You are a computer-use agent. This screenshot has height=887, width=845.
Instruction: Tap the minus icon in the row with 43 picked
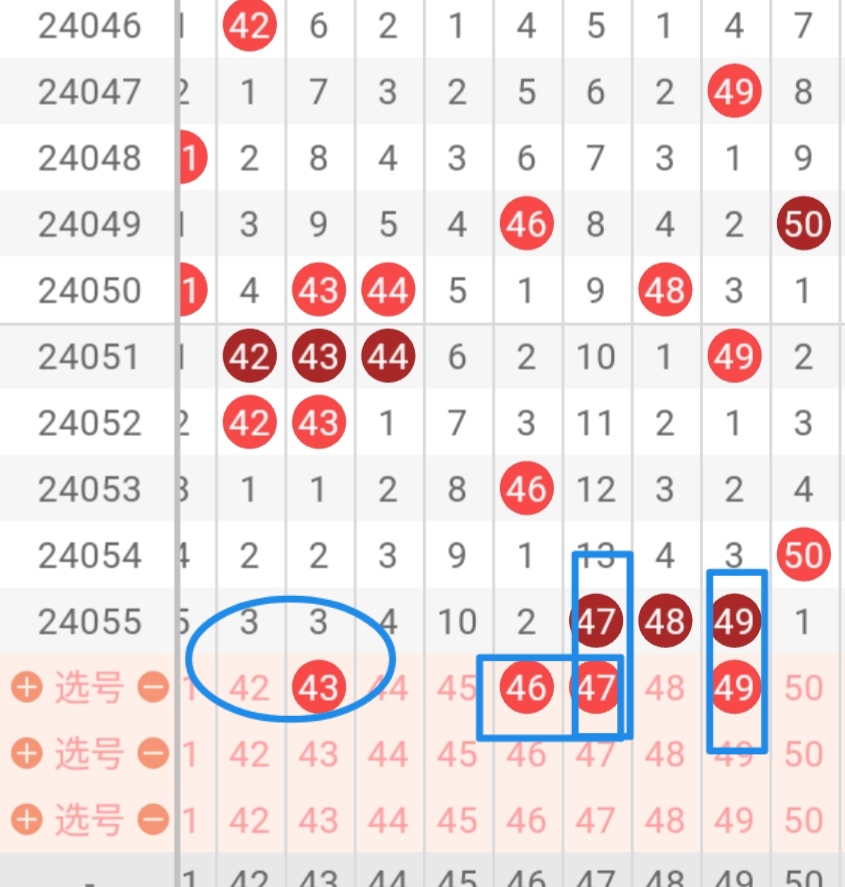point(153,688)
